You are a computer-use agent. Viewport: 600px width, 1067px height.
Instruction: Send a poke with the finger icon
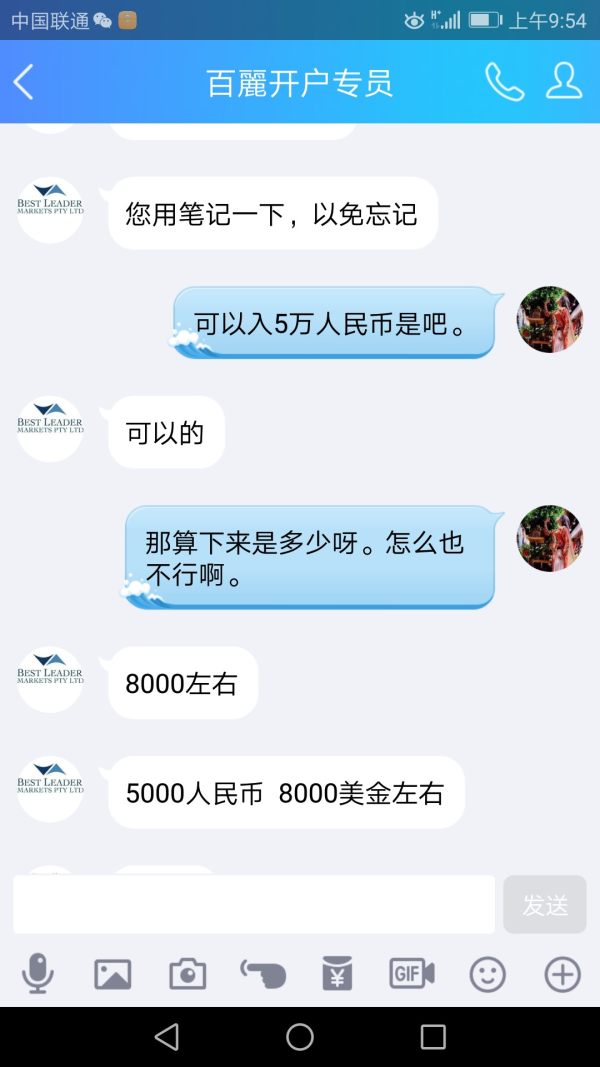click(263, 973)
